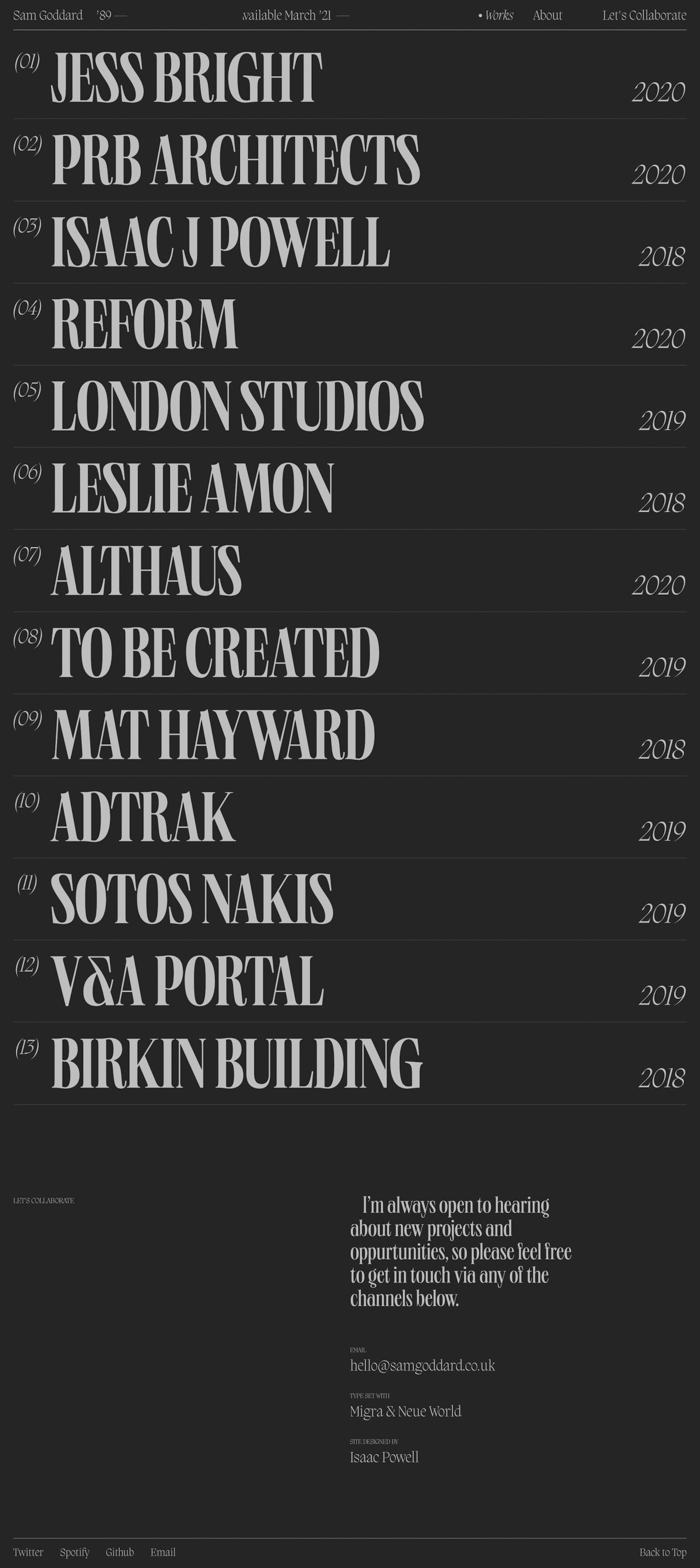The width and height of the screenshot is (700, 1568).
Task: Select the To Be Created project
Action: 216,653
